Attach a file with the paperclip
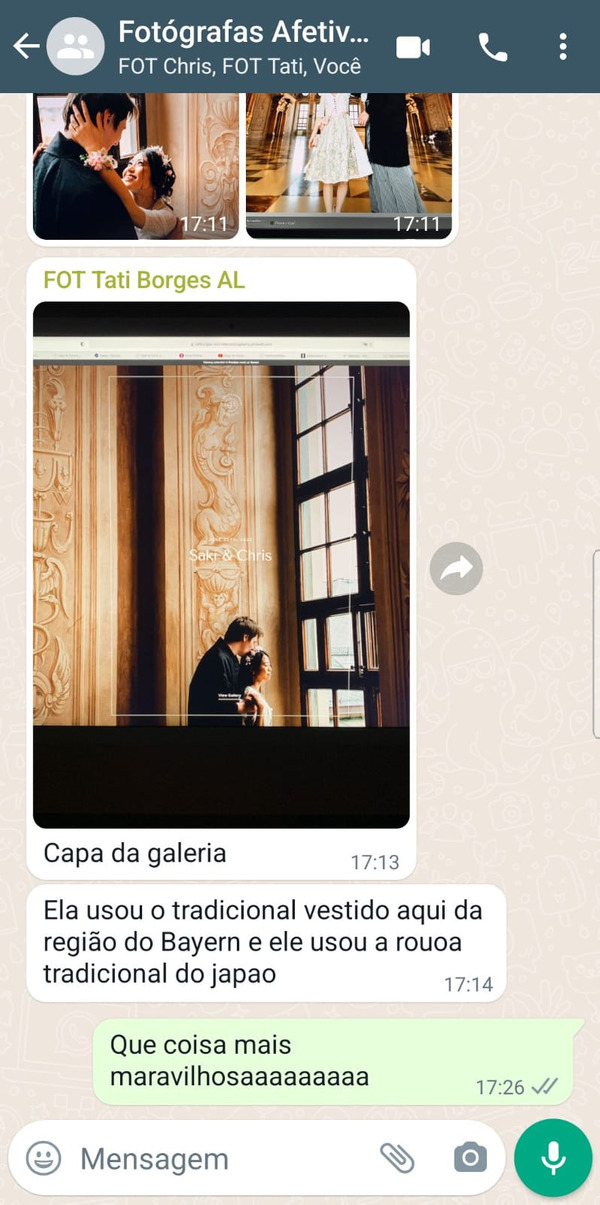 [397, 1158]
